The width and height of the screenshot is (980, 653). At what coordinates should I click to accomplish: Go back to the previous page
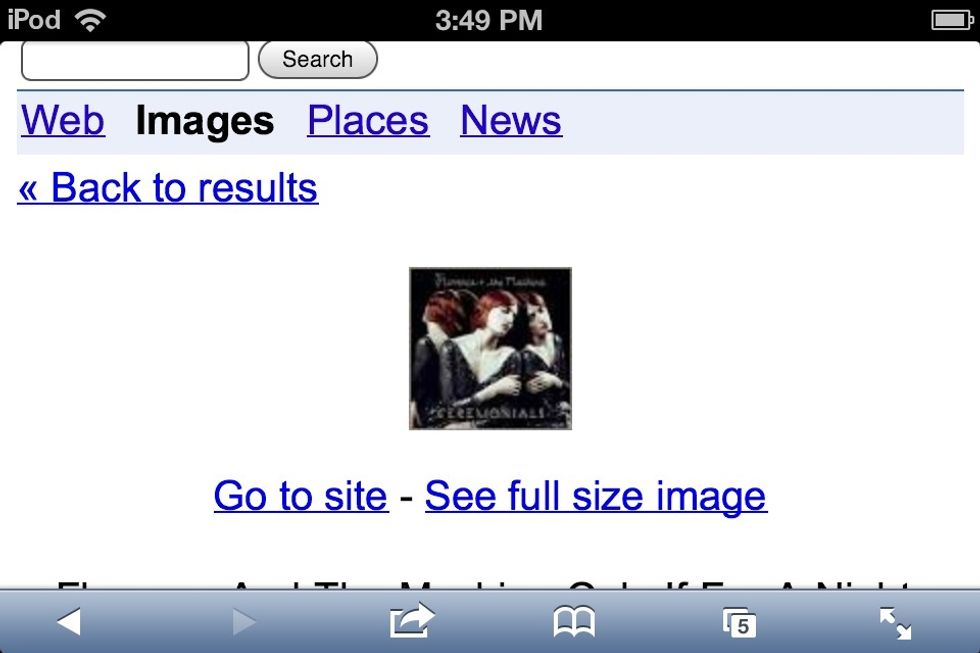pyautogui.click(x=68, y=623)
